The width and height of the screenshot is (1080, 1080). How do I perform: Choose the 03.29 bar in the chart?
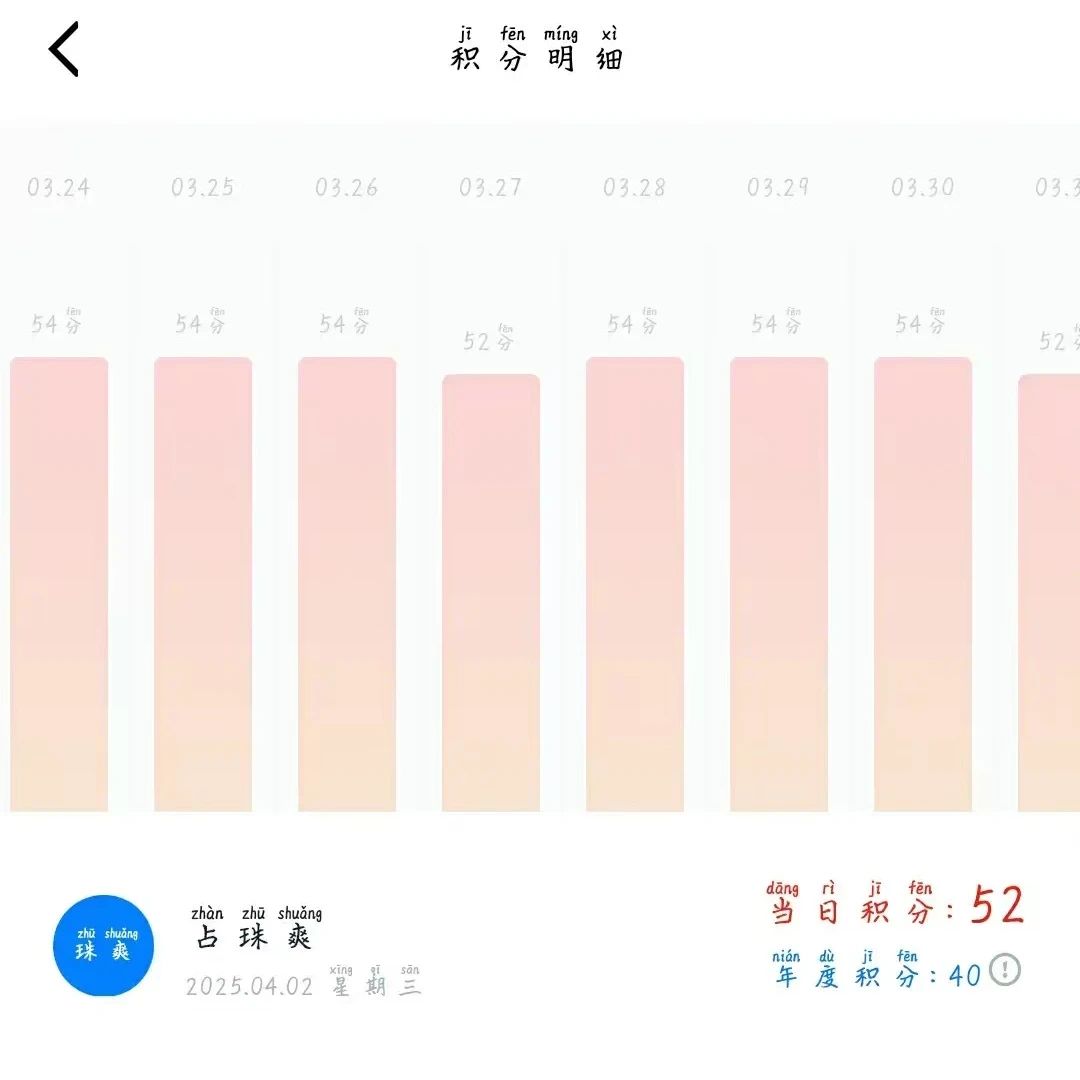tap(779, 584)
